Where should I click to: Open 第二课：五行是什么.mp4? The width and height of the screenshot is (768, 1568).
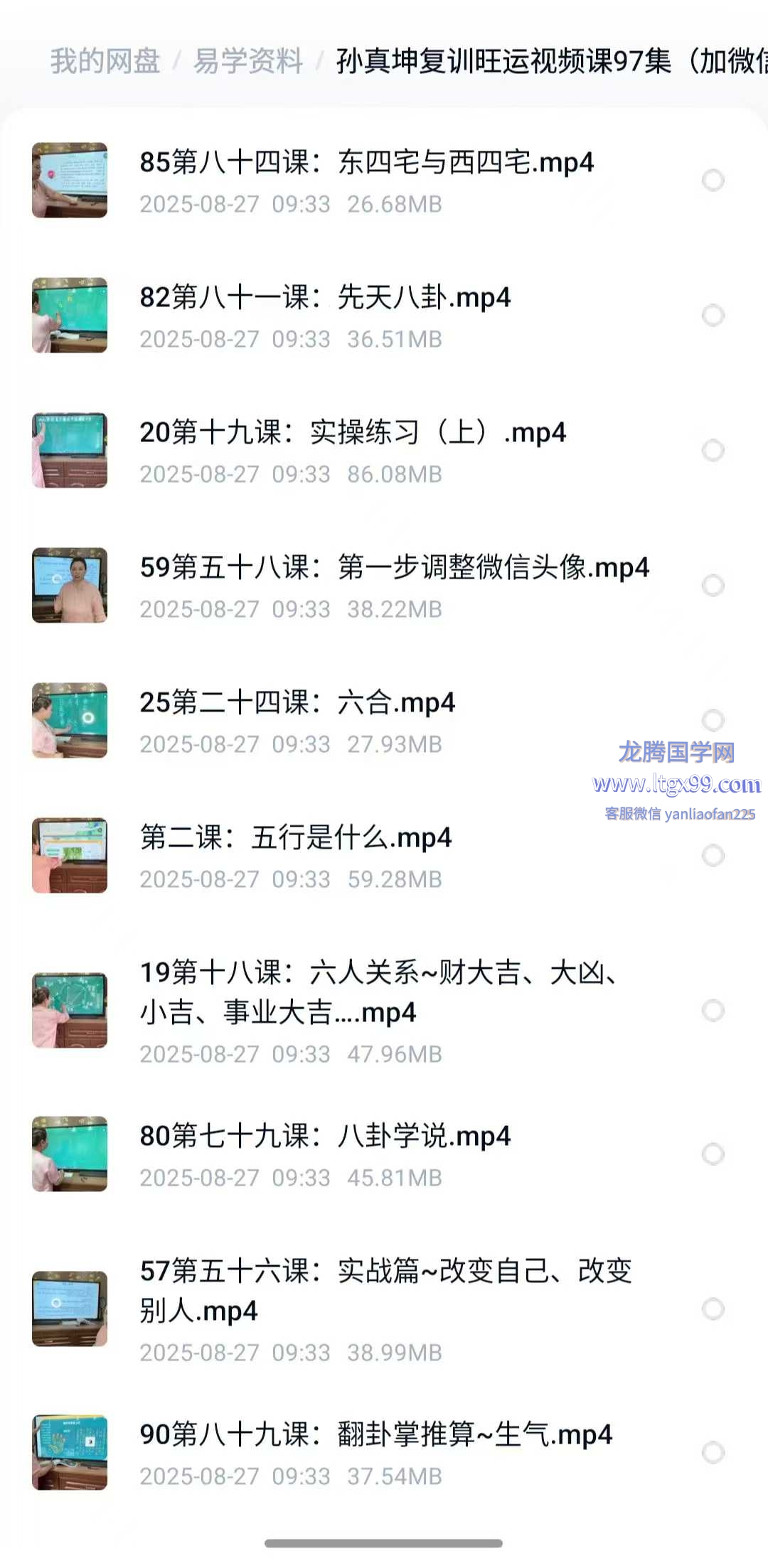click(x=295, y=838)
